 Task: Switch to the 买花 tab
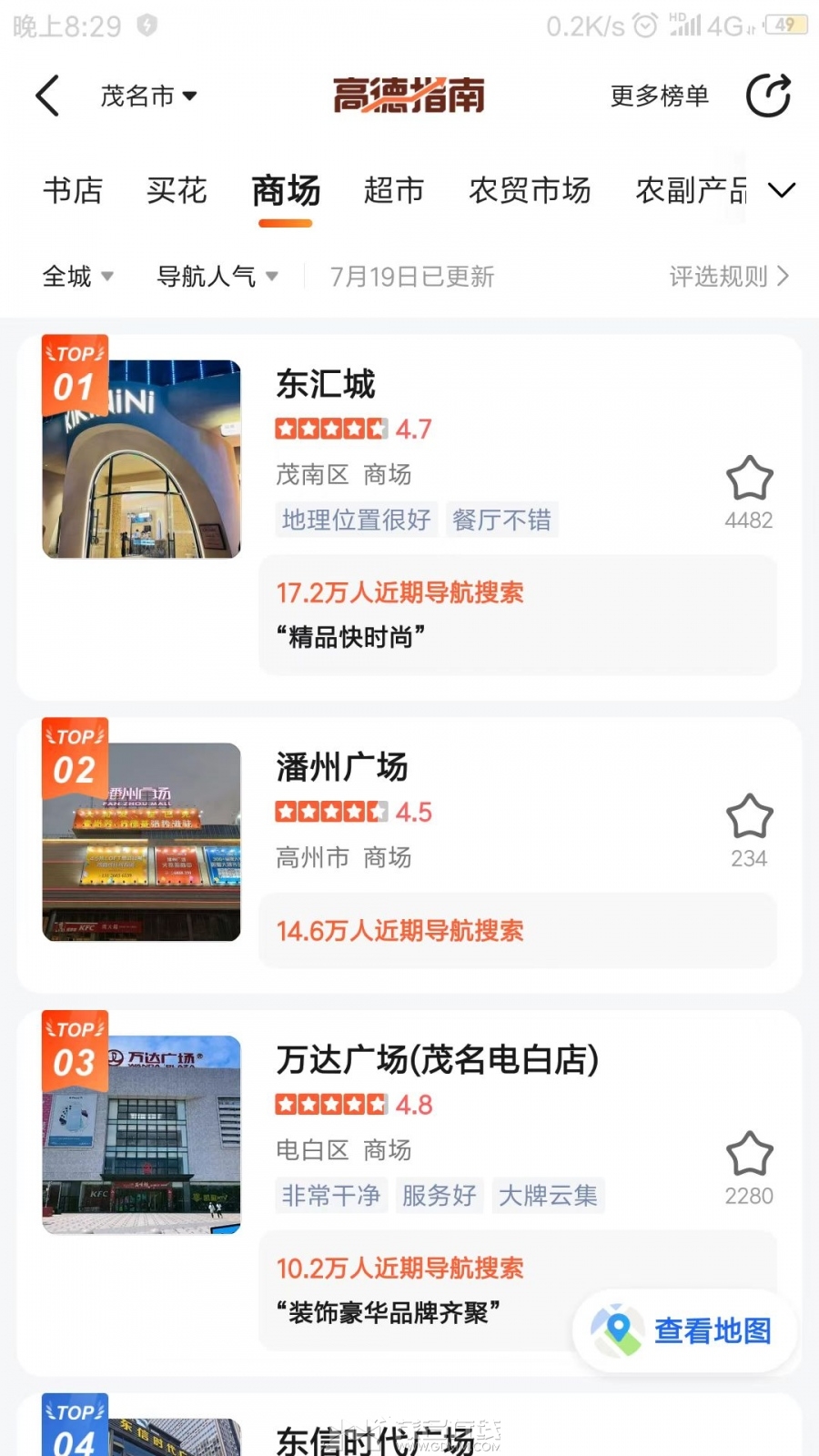(x=177, y=190)
